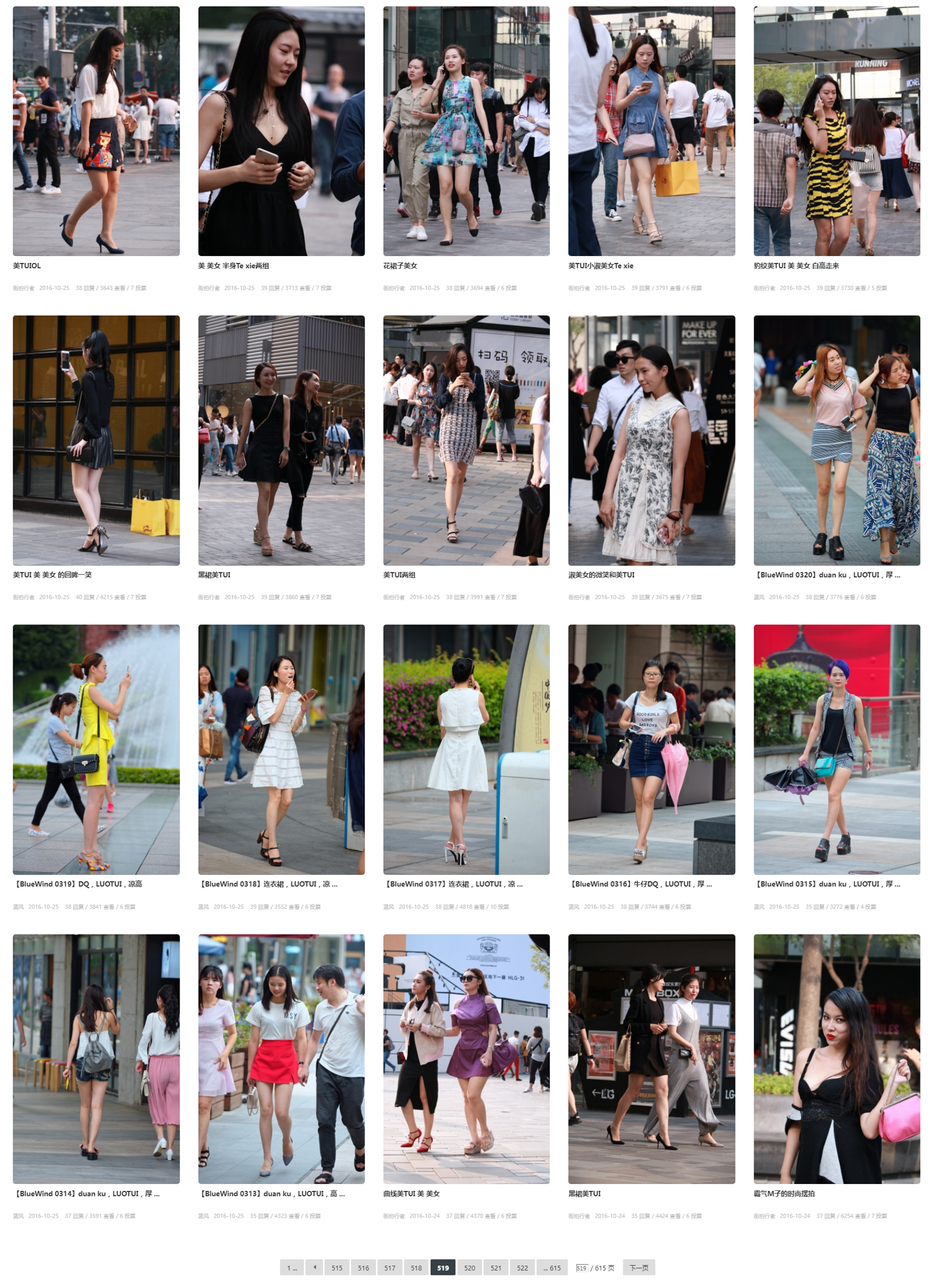Open page 522
Image resolution: width=935 pixels, height=1288 pixels.
(522, 1267)
